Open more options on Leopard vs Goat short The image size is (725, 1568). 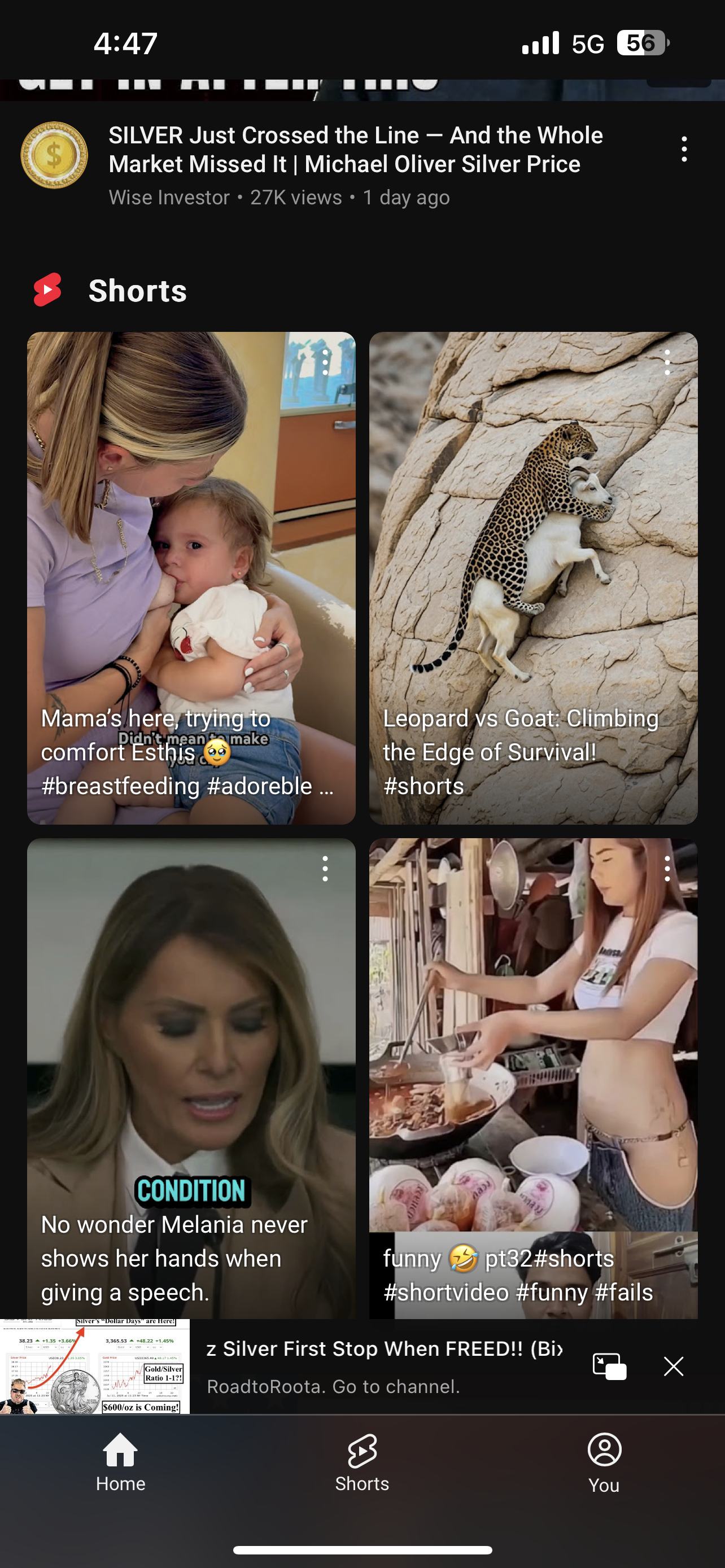667,362
